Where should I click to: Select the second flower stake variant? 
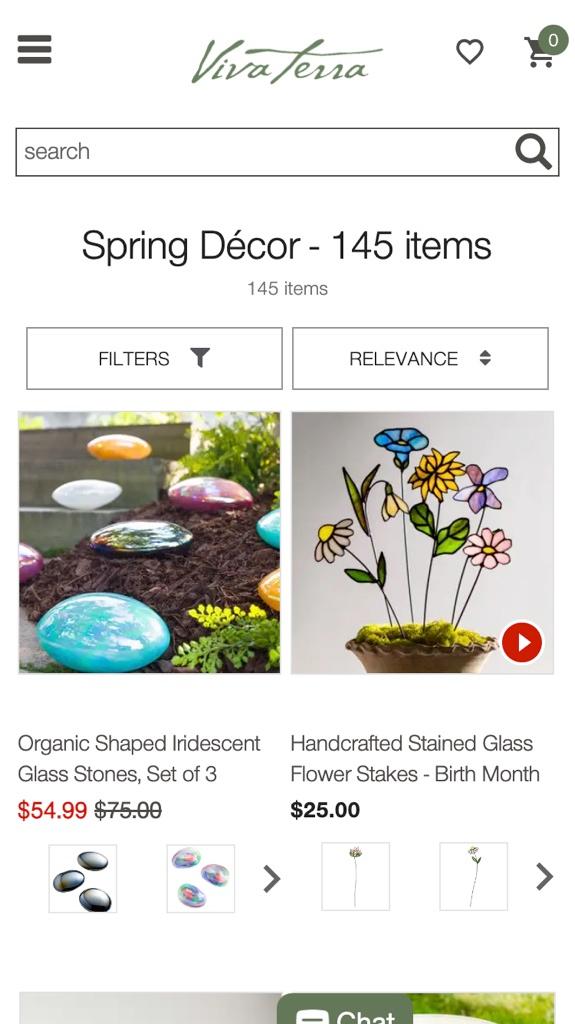point(474,876)
